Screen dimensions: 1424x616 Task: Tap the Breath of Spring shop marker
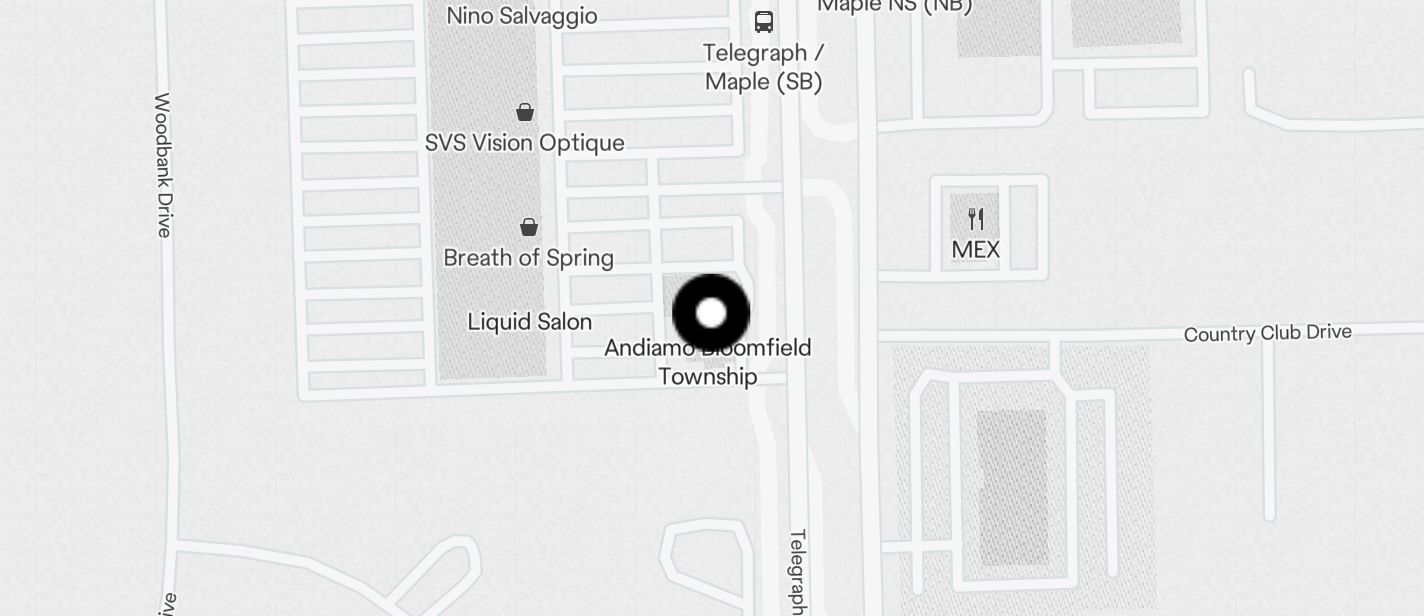pyautogui.click(x=528, y=227)
